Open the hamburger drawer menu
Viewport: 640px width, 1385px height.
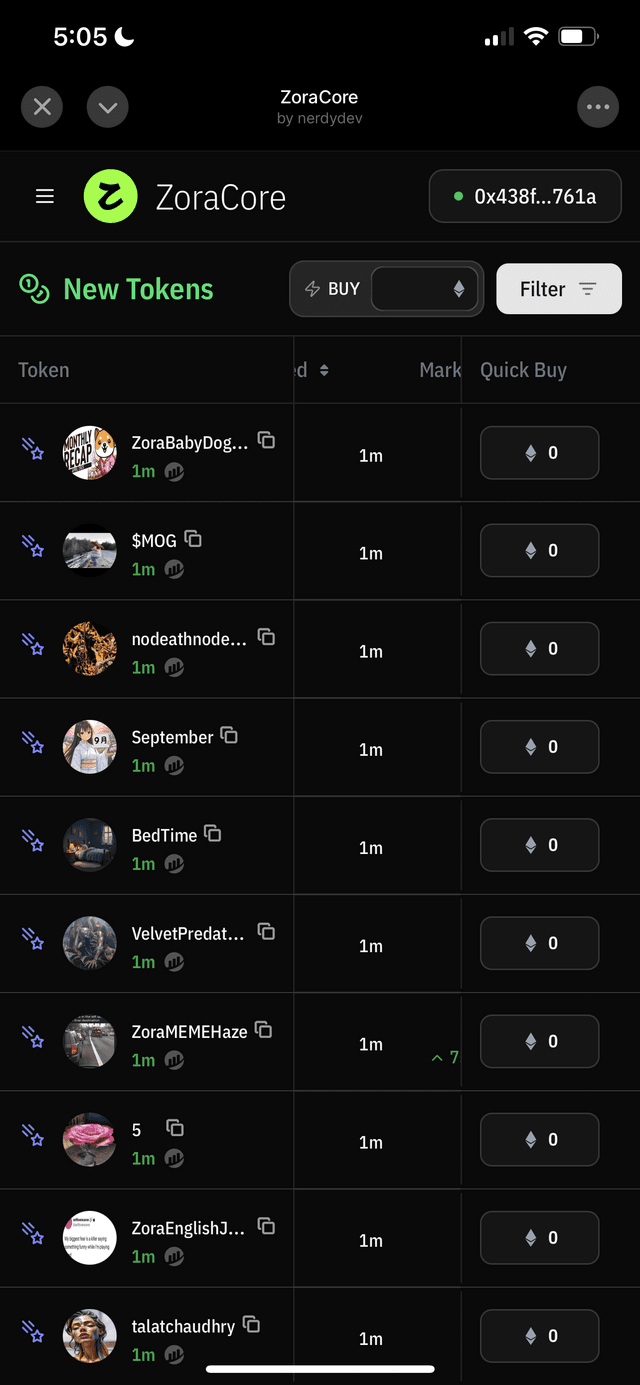pyautogui.click(x=45, y=197)
